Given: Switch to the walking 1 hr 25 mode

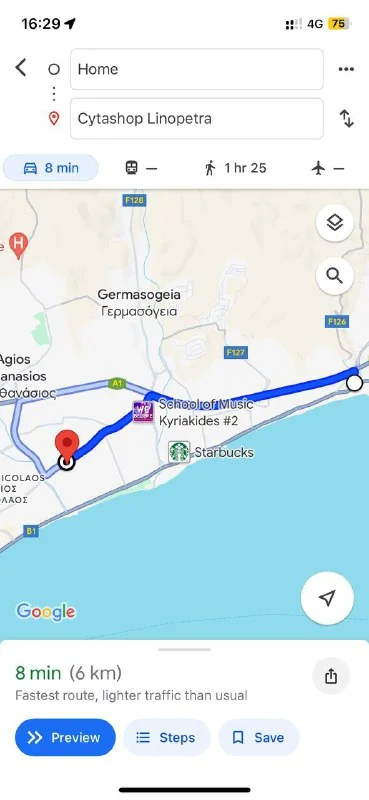Looking at the screenshot, I should pos(235,168).
